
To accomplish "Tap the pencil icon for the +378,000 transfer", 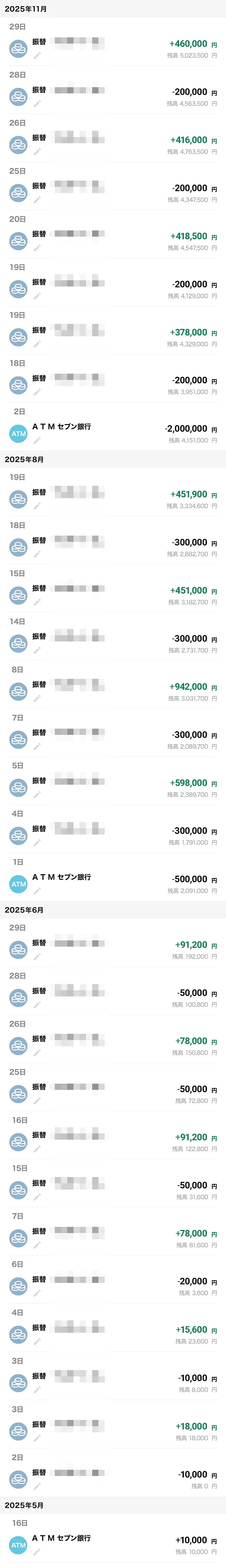I will click(x=37, y=344).
